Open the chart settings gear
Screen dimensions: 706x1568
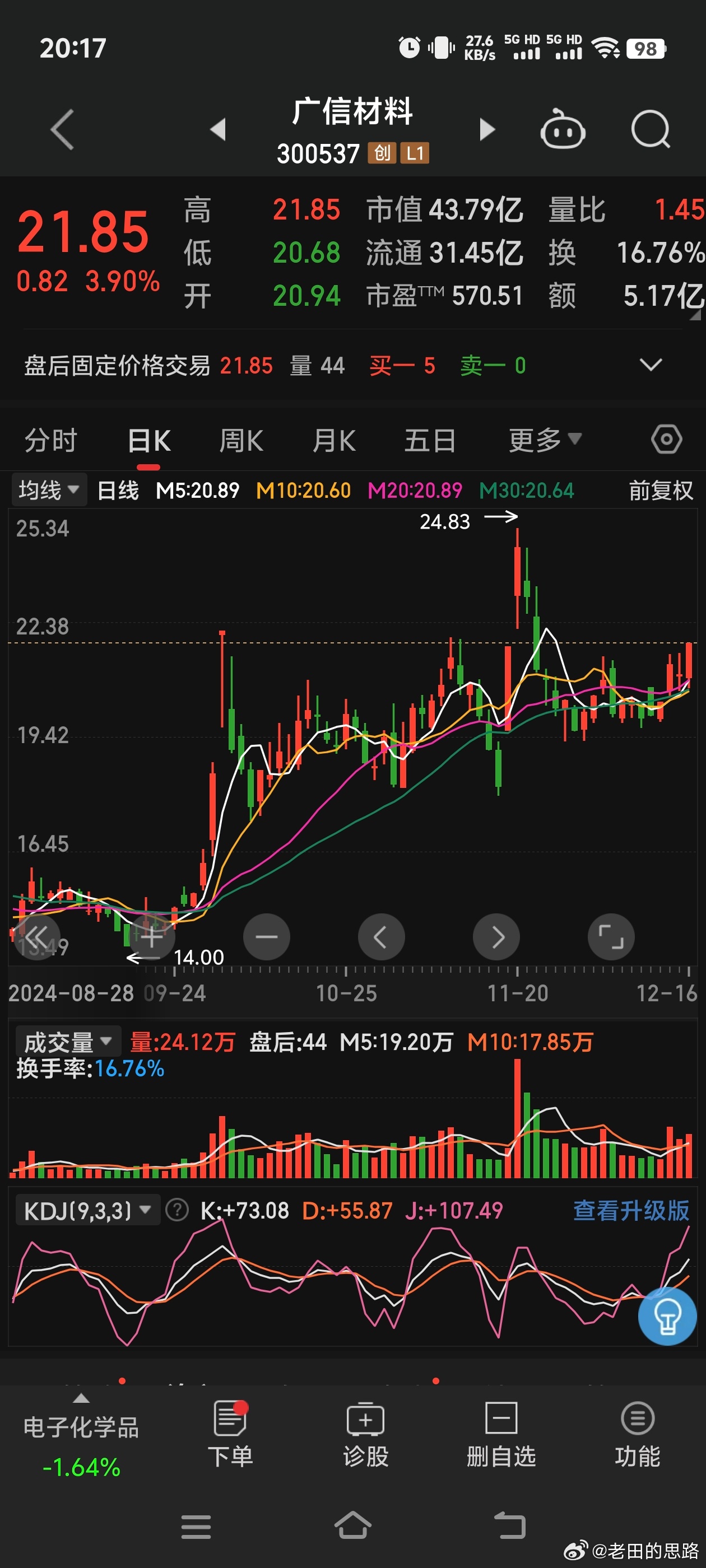666,440
